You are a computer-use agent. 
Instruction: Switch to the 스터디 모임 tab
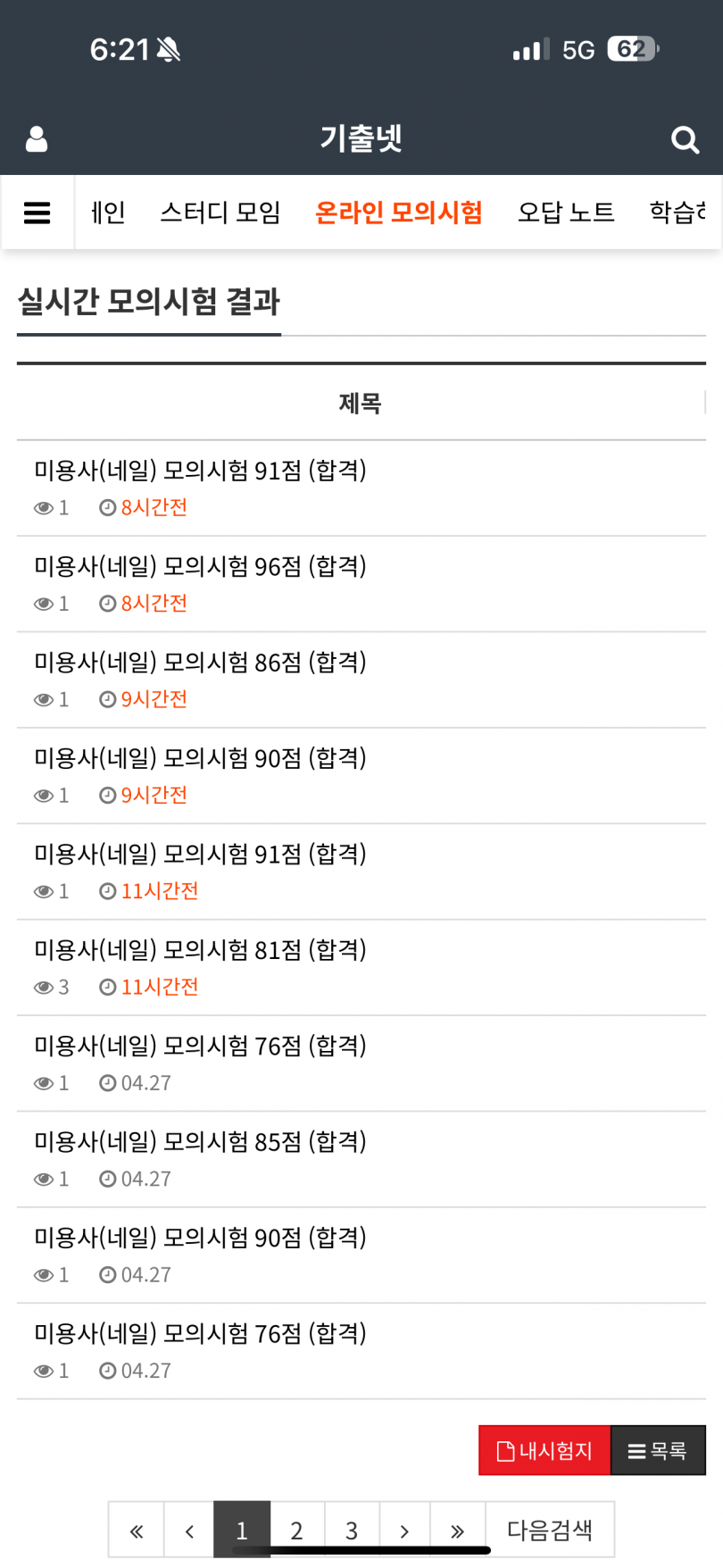[x=220, y=213]
